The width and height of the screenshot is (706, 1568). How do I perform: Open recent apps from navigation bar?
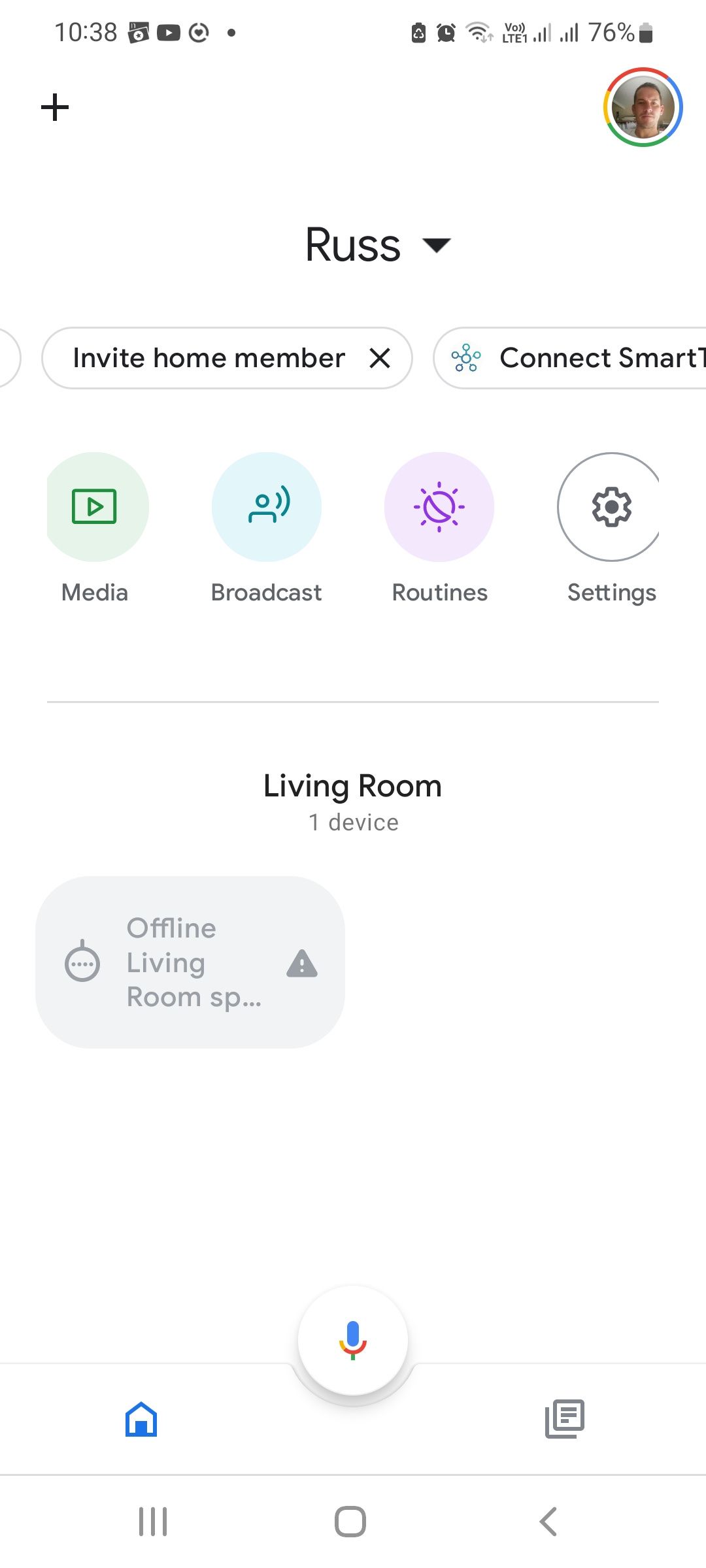click(x=152, y=1520)
